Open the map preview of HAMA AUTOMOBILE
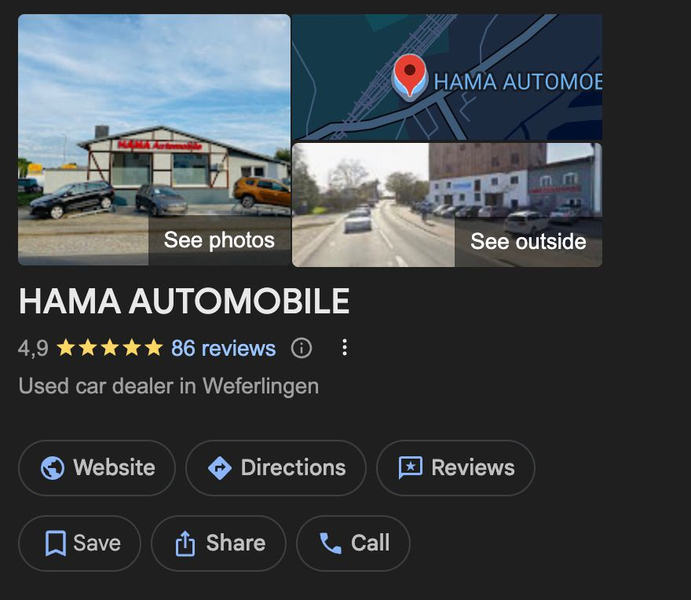This screenshot has width=691, height=600. pyautogui.click(x=446, y=77)
